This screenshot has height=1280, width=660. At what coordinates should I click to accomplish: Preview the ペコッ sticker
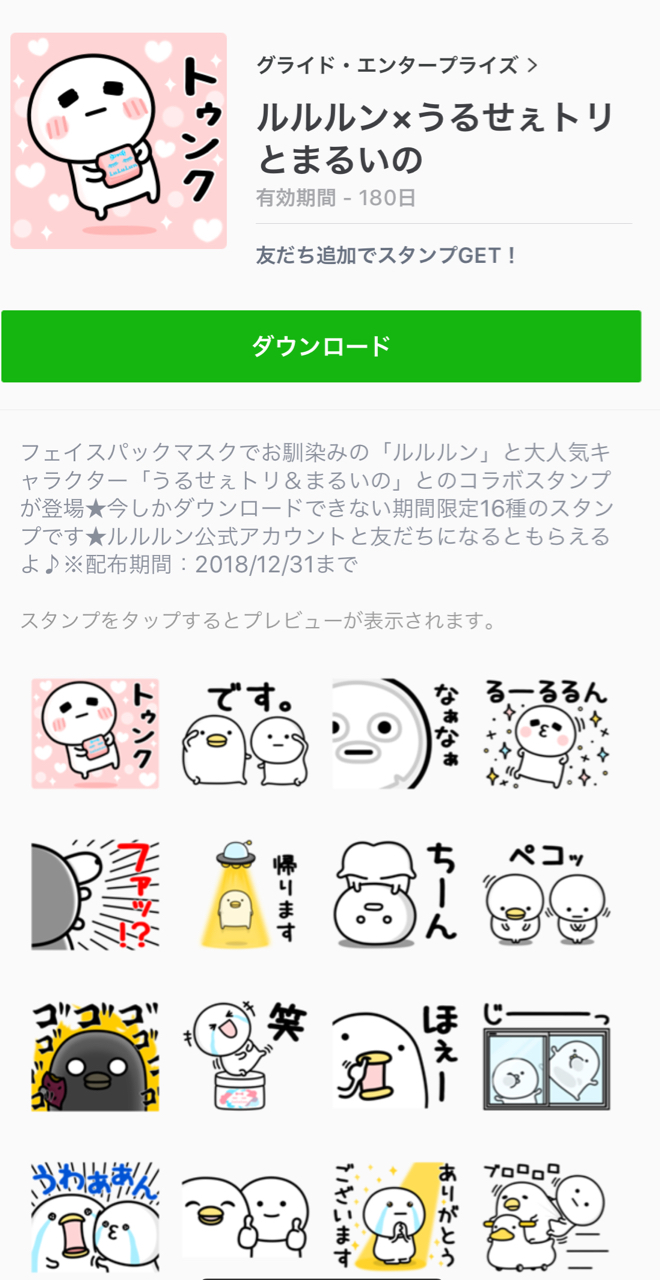coord(546,894)
